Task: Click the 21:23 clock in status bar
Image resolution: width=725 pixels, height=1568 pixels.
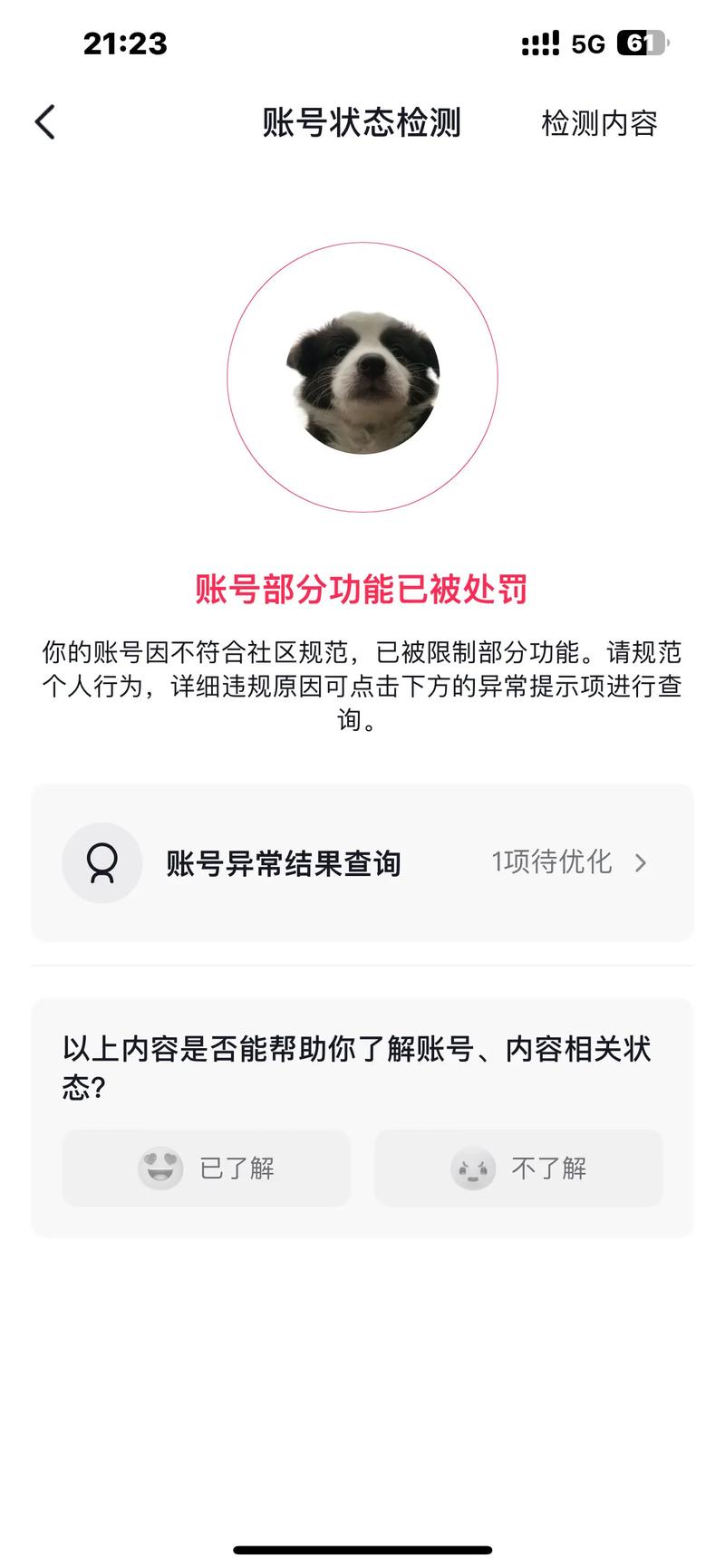Action: [127, 43]
